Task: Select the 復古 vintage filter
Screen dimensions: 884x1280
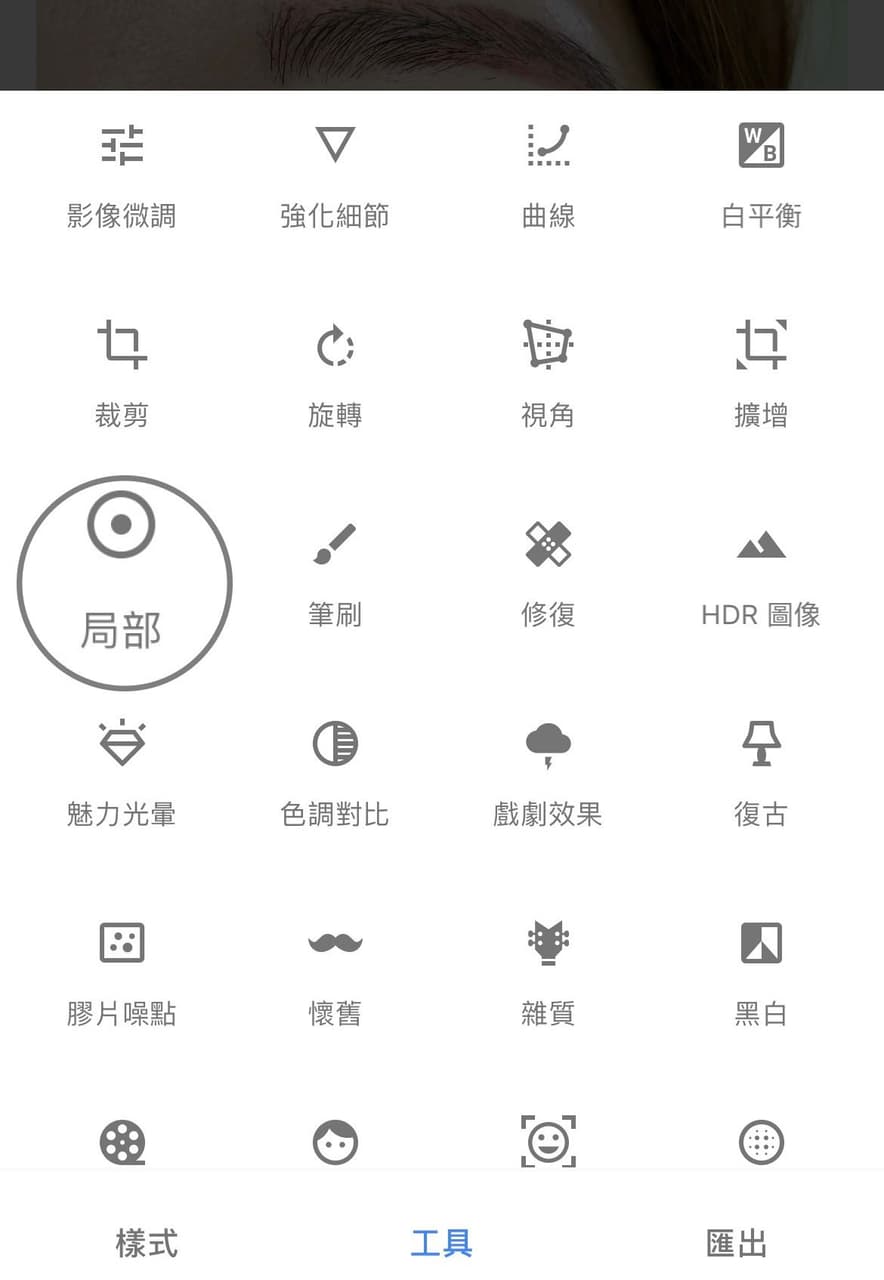Action: click(761, 775)
